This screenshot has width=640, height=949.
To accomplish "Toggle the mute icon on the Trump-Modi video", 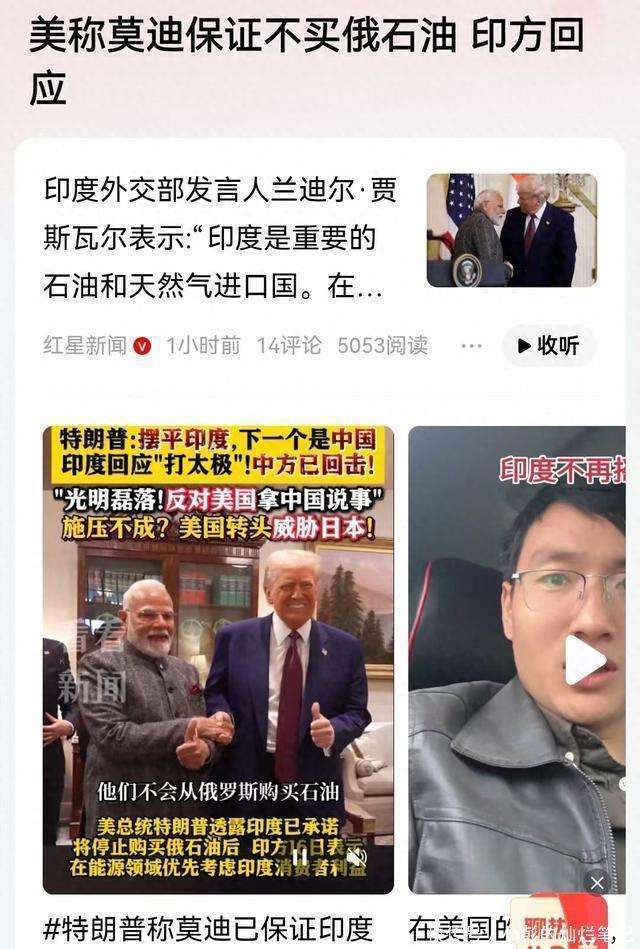I will 356,856.
